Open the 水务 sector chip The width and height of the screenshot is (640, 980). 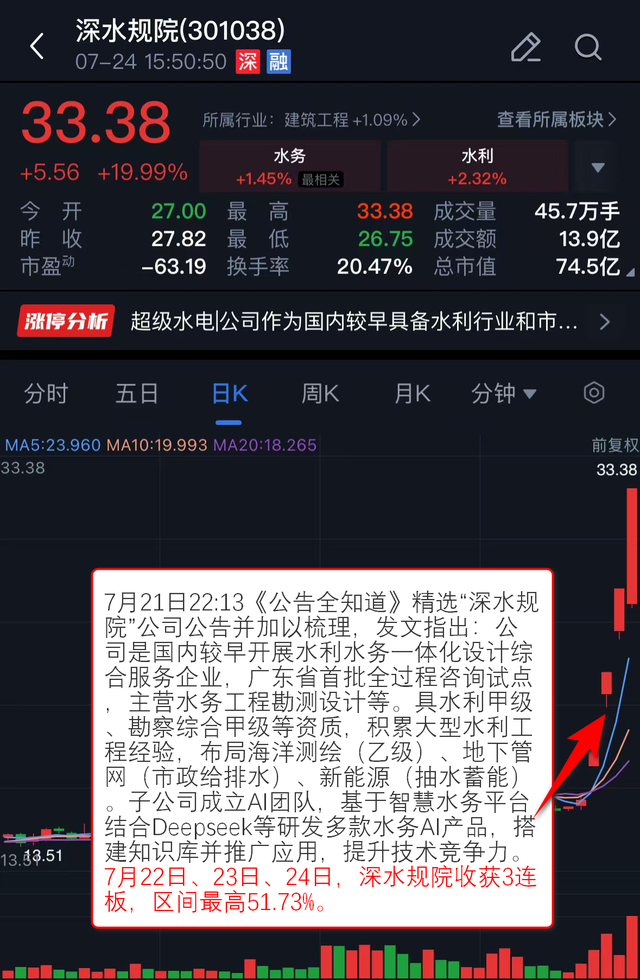point(289,166)
